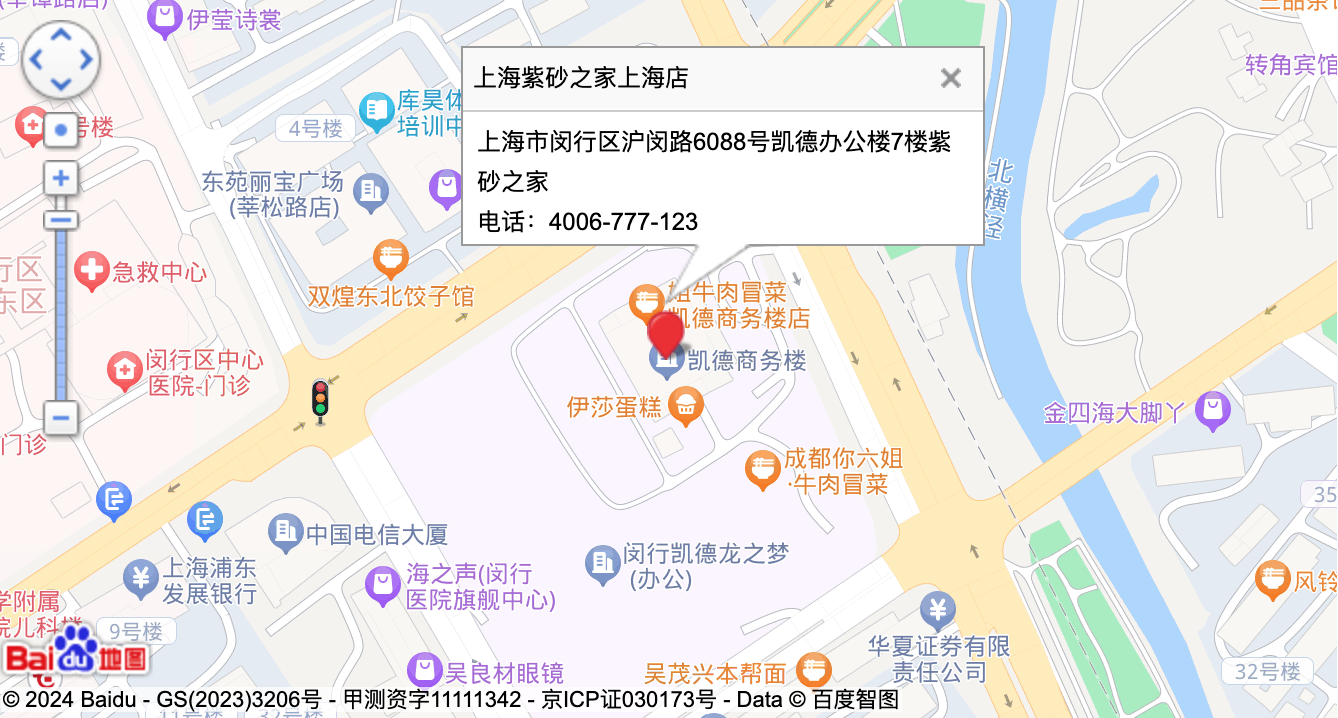This screenshot has height=718, width=1338.
Task: Pan map right with the right arrow
Action: click(87, 61)
